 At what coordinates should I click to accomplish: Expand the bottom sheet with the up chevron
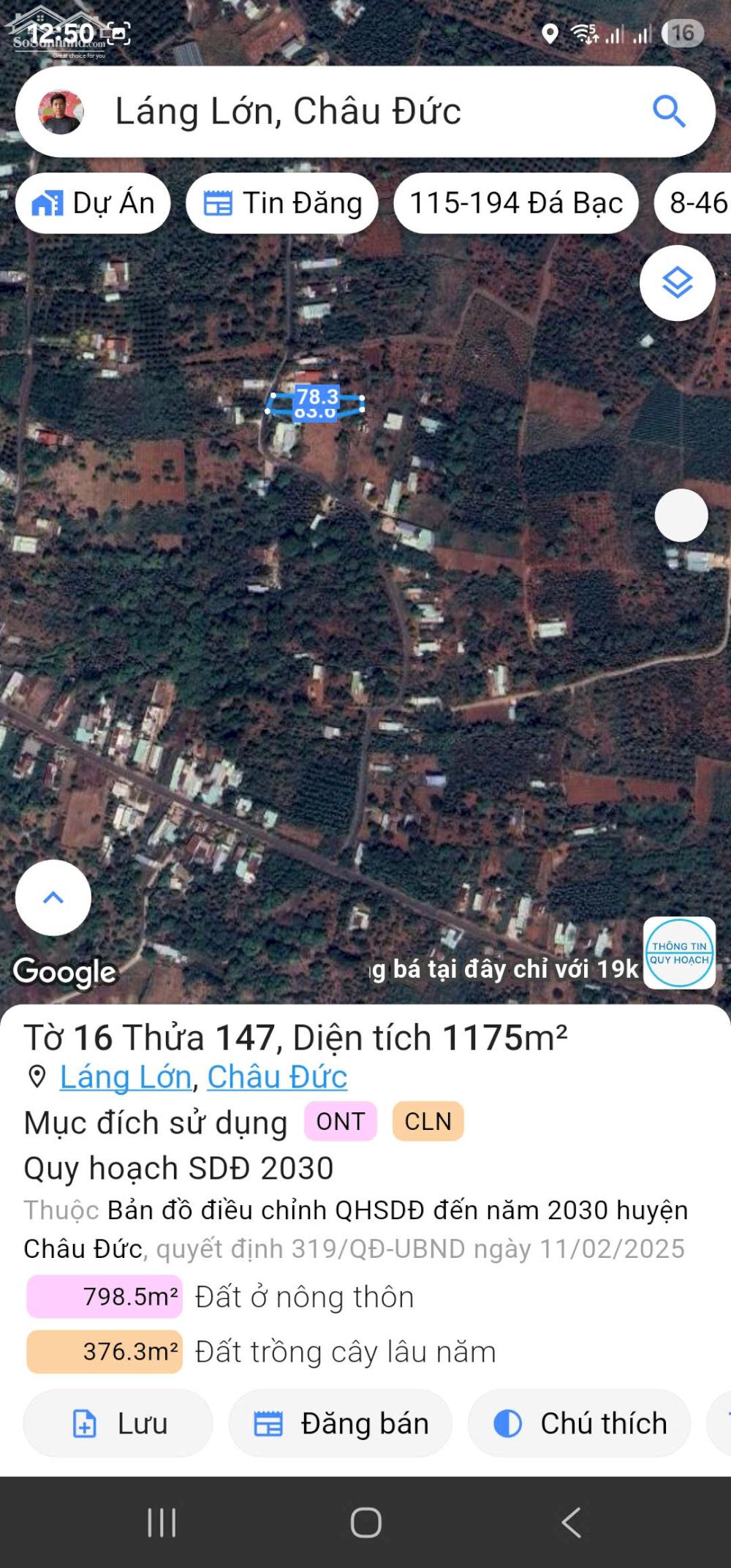52,897
